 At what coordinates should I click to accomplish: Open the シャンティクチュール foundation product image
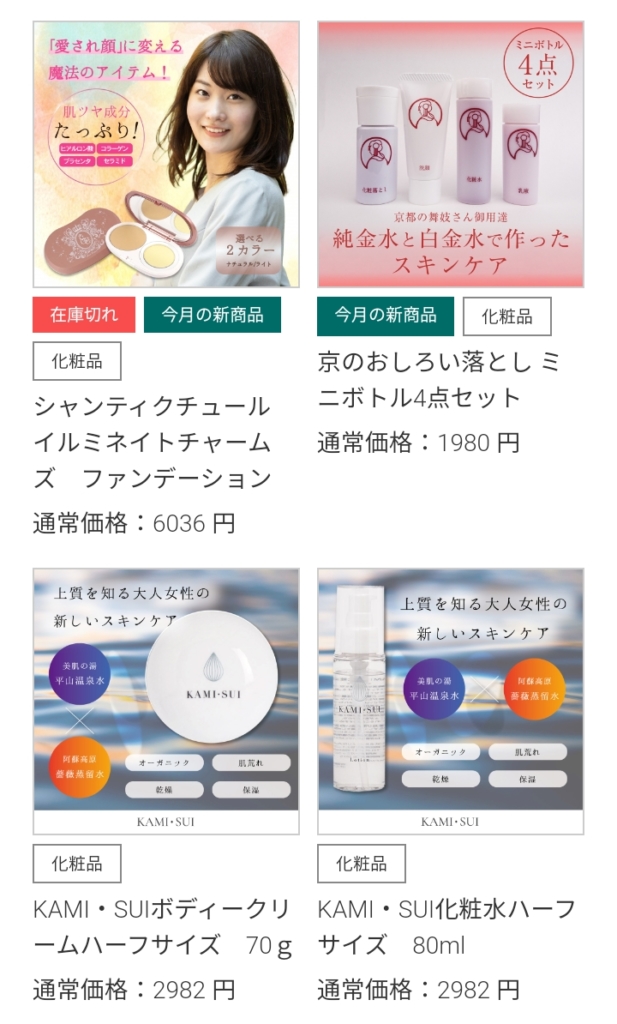click(x=166, y=154)
